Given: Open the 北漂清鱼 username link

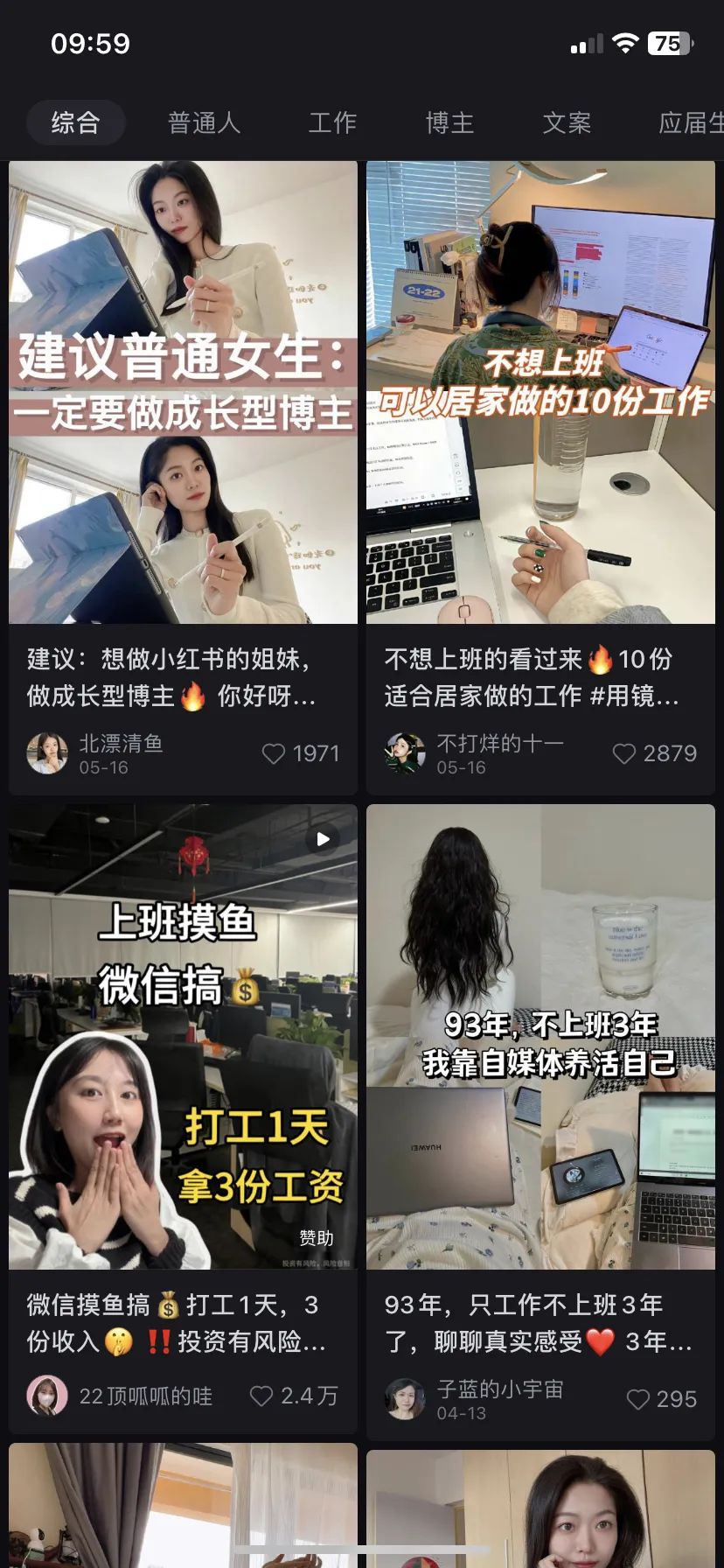Looking at the screenshot, I should point(122,742).
